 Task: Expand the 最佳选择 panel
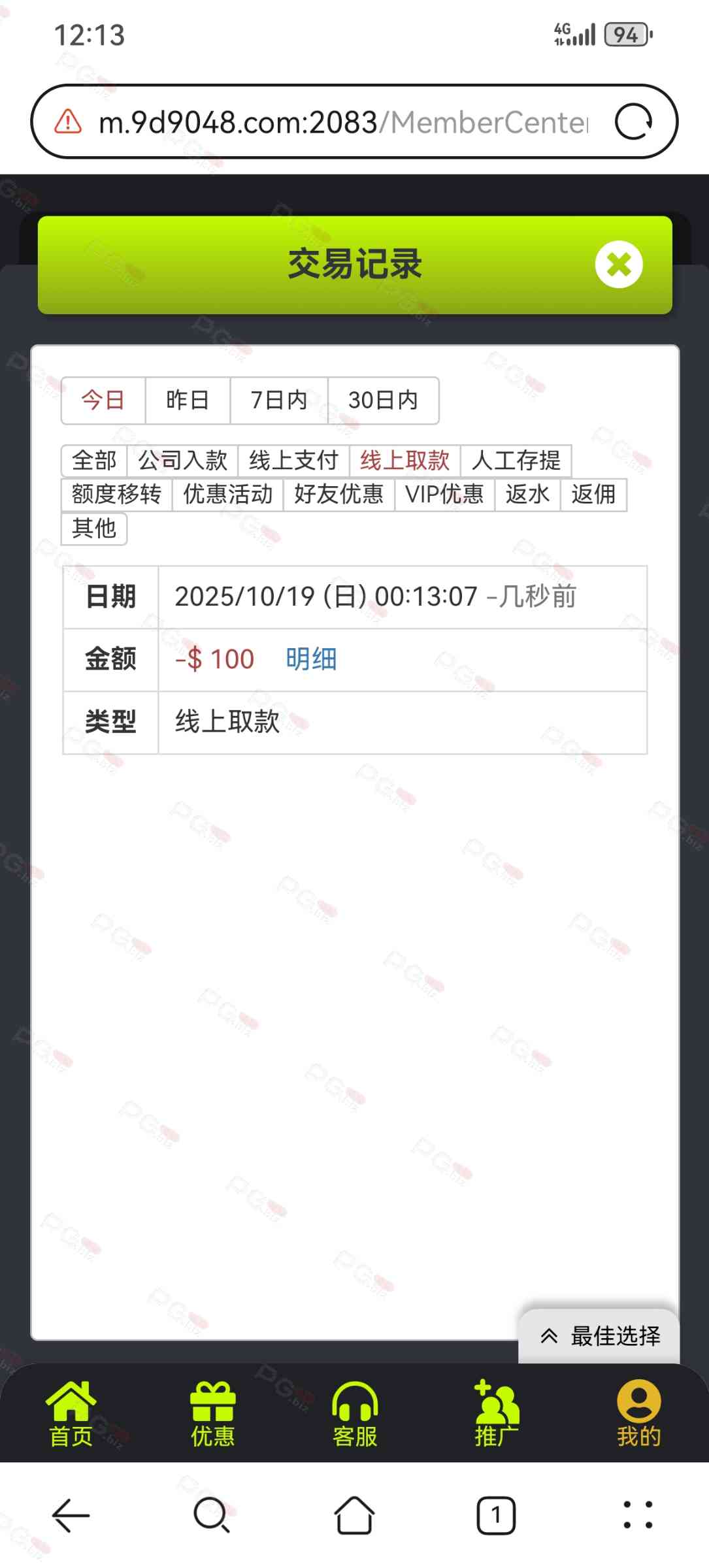[600, 1336]
